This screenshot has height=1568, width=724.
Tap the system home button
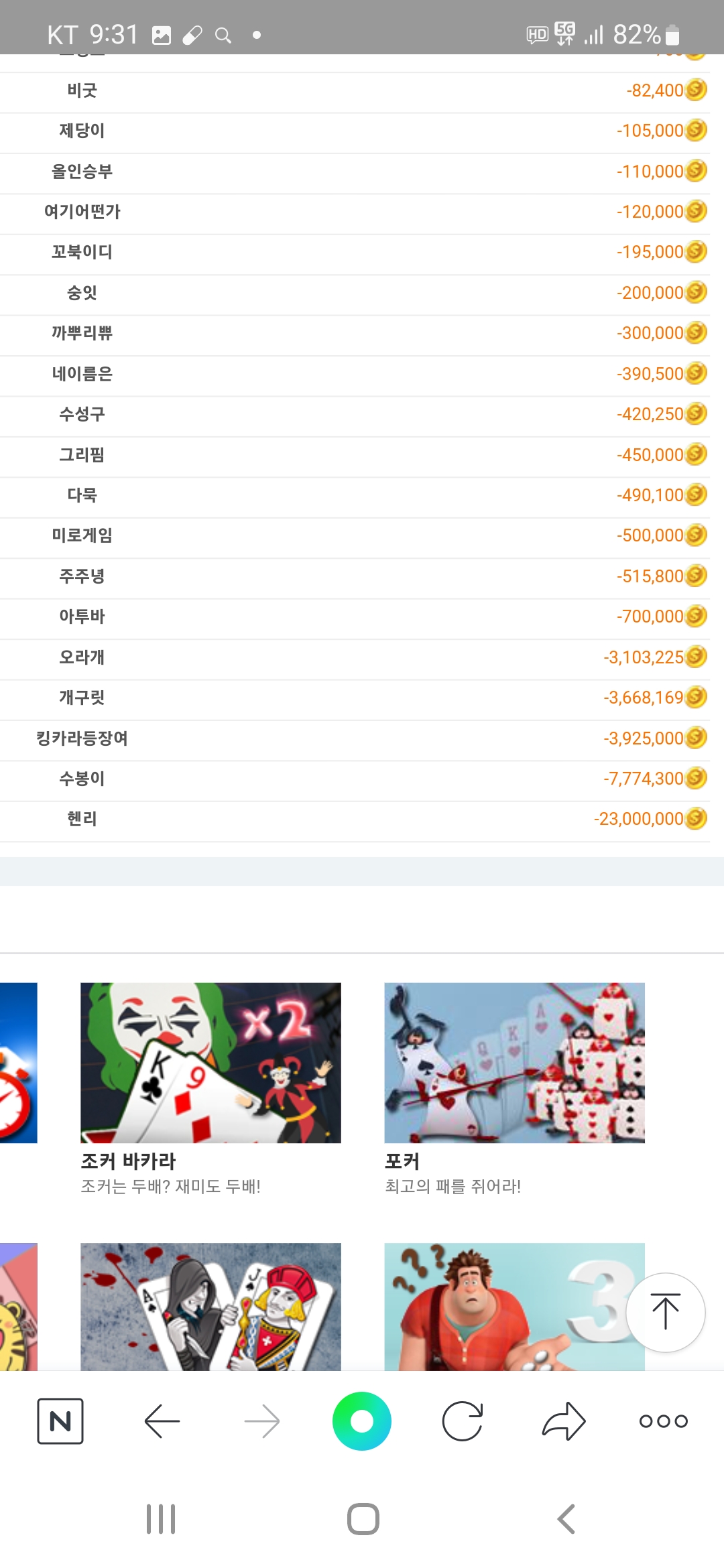tap(363, 1519)
